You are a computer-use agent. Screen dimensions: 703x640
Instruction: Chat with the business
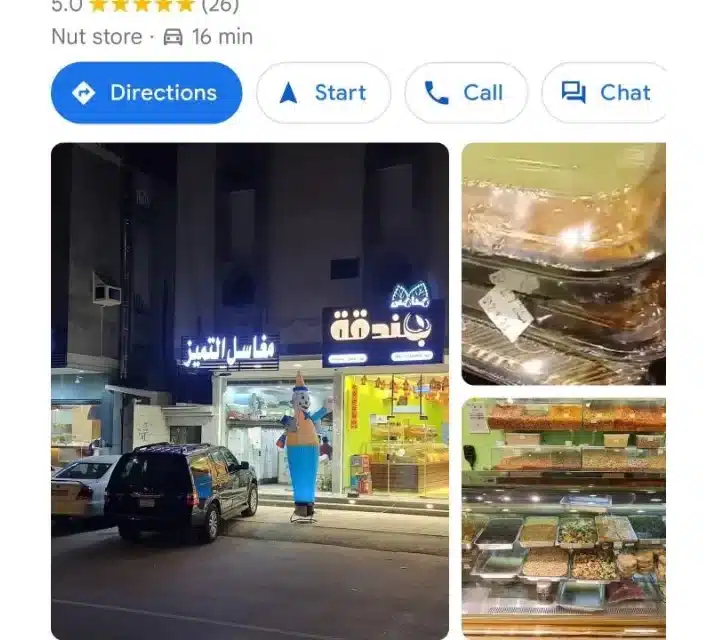605,93
